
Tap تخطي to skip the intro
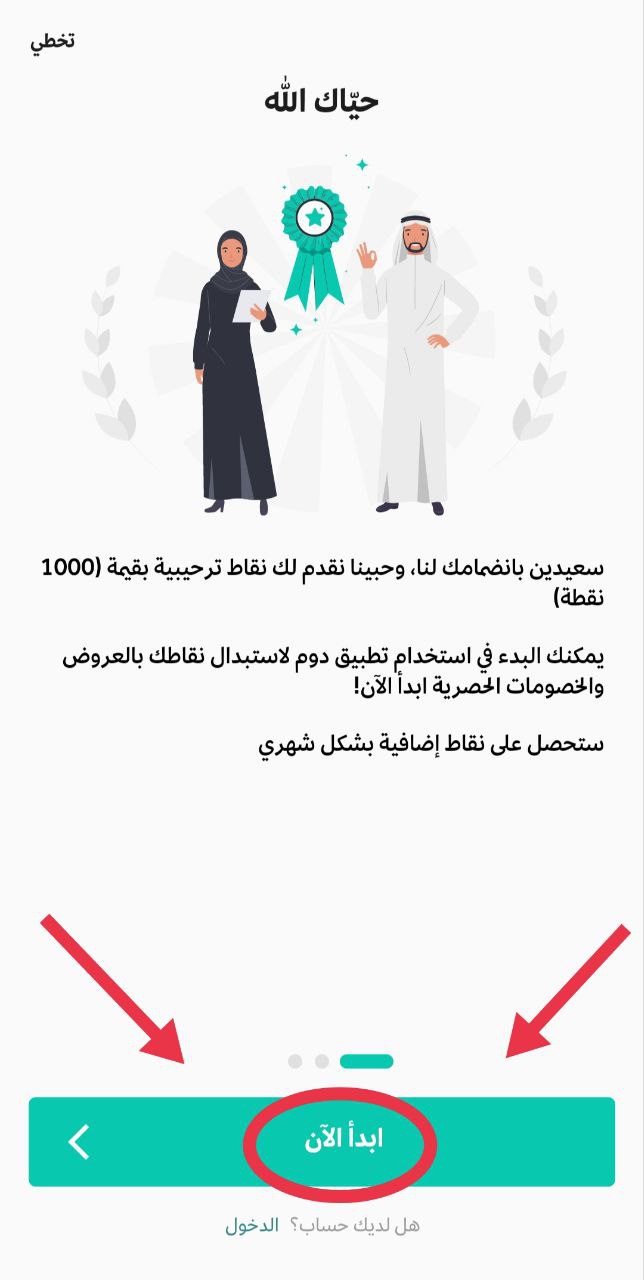[x=53, y=42]
